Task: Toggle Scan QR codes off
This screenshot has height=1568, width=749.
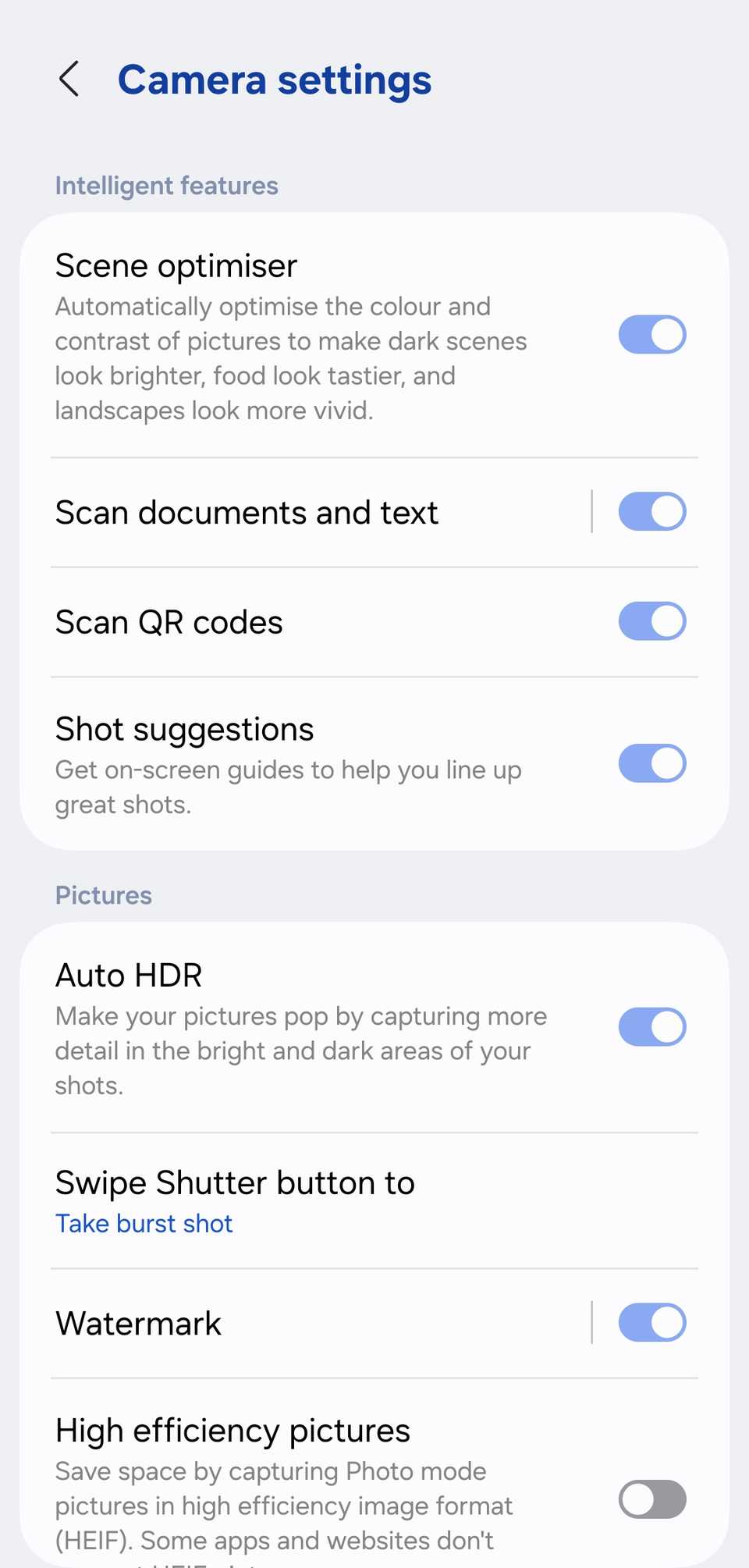Action: (651, 621)
